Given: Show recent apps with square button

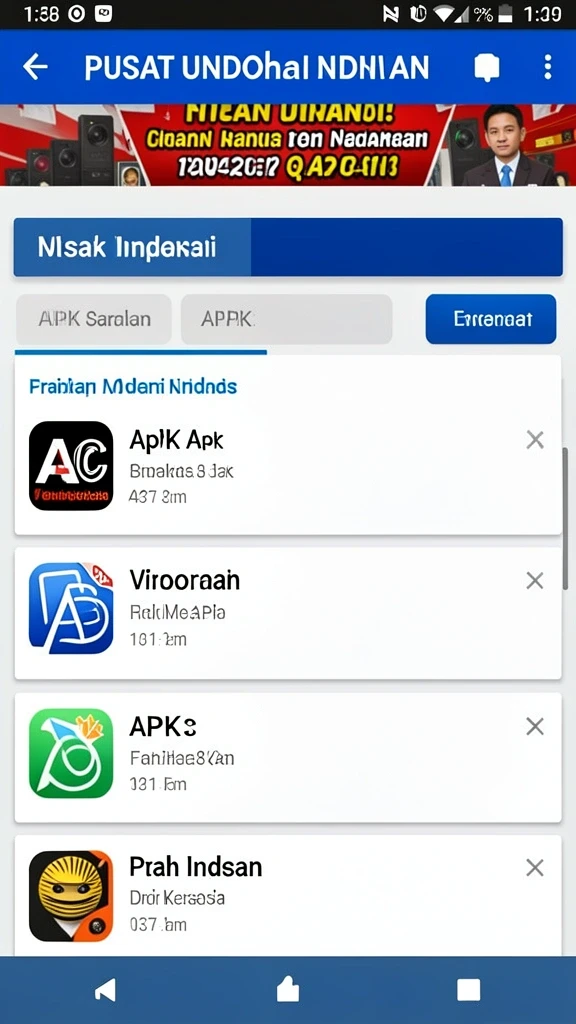Looking at the screenshot, I should pos(468,990).
